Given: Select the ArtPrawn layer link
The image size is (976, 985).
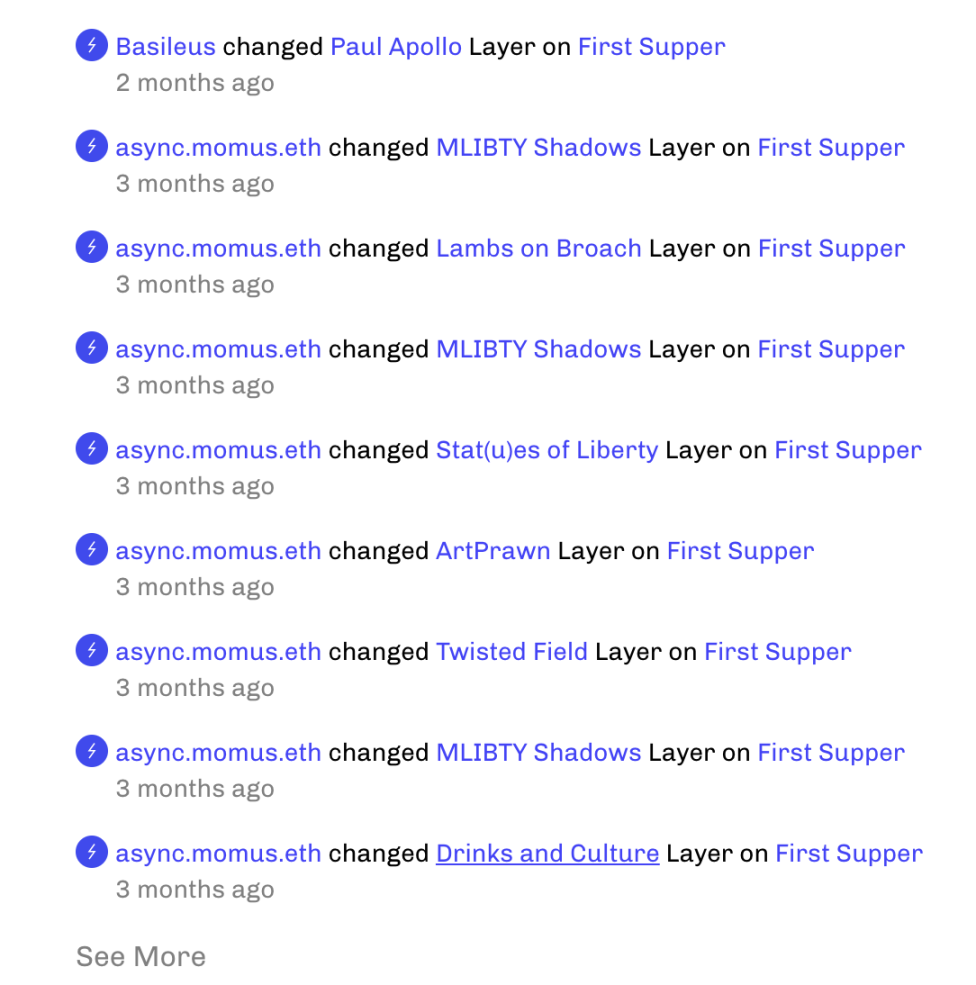Looking at the screenshot, I should click(493, 551).
